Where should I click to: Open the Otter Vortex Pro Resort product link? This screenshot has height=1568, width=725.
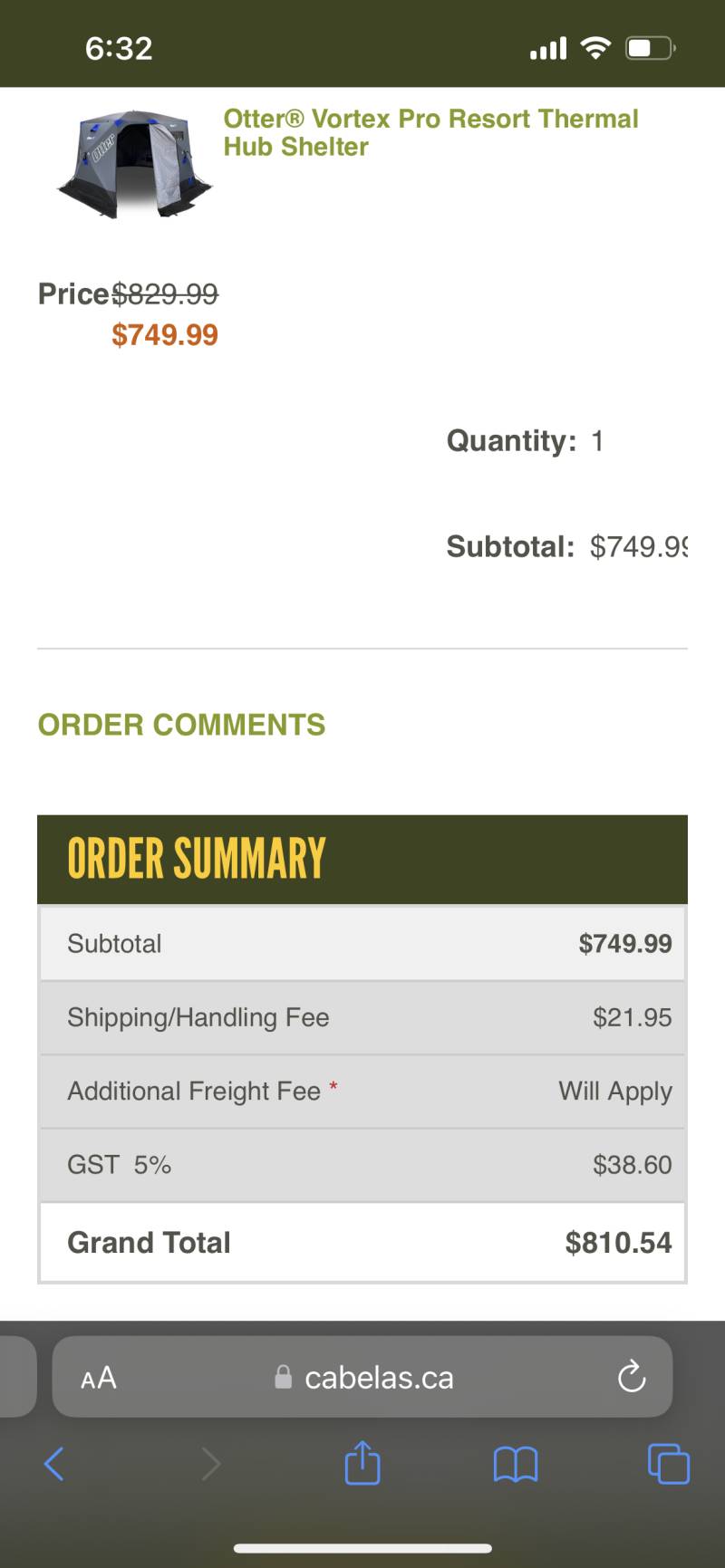(x=430, y=132)
